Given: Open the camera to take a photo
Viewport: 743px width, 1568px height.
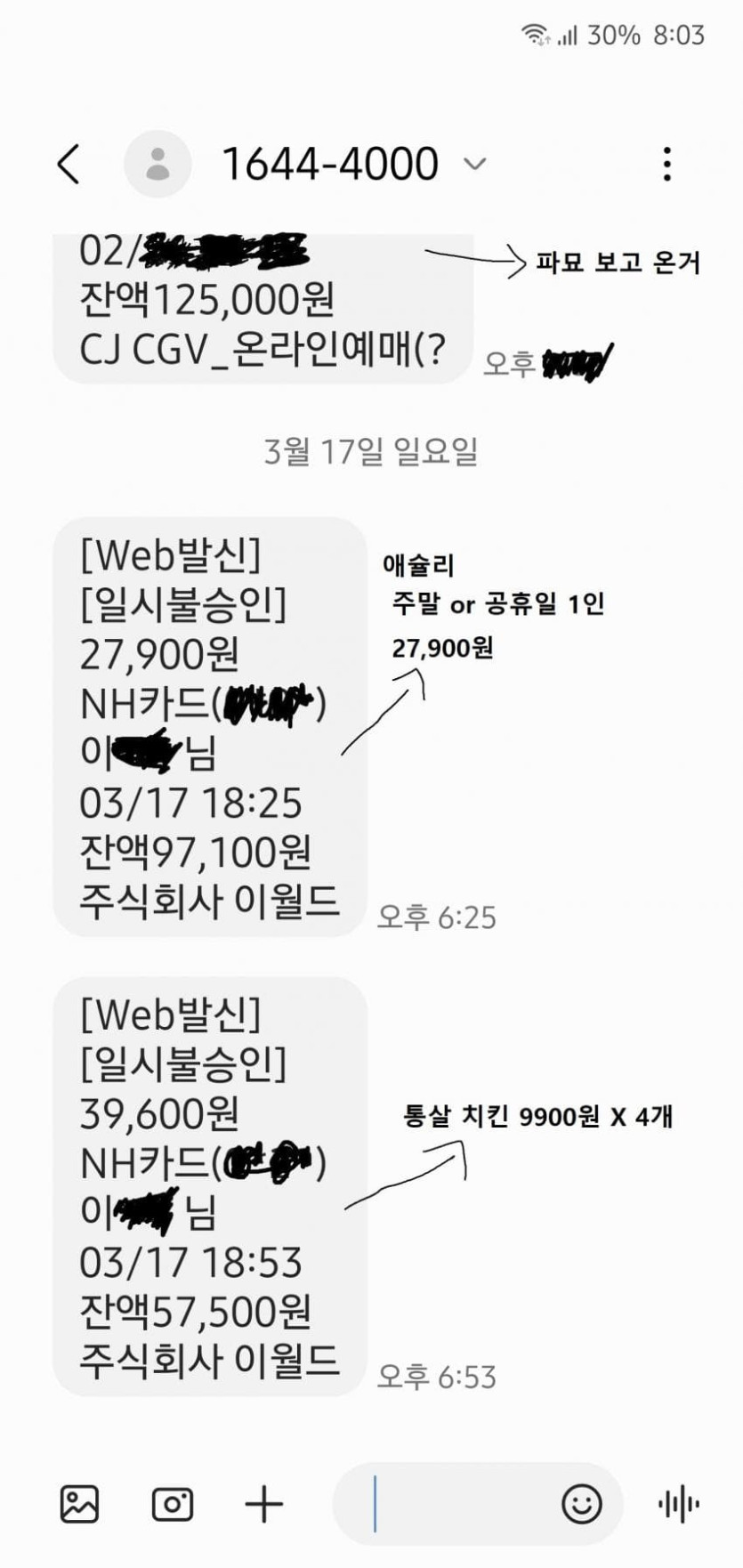Looking at the screenshot, I should click(173, 1504).
